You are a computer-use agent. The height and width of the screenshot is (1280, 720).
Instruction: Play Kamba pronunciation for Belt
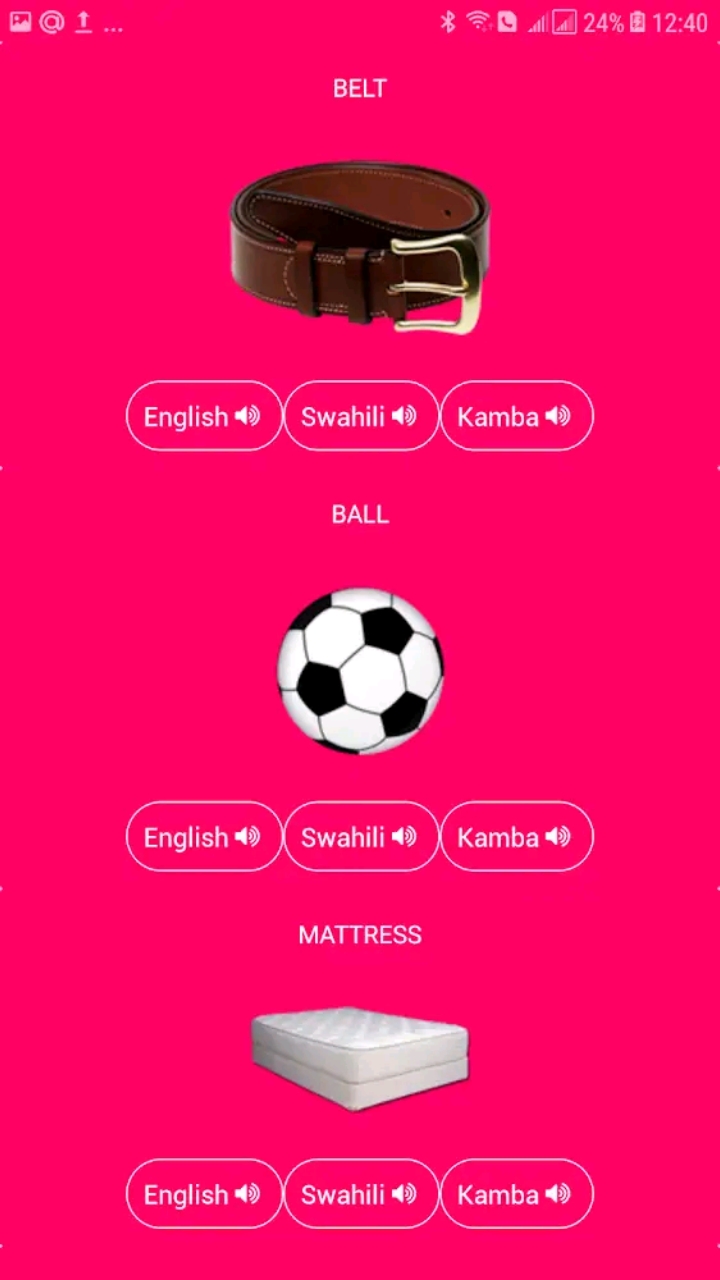pyautogui.click(x=516, y=416)
